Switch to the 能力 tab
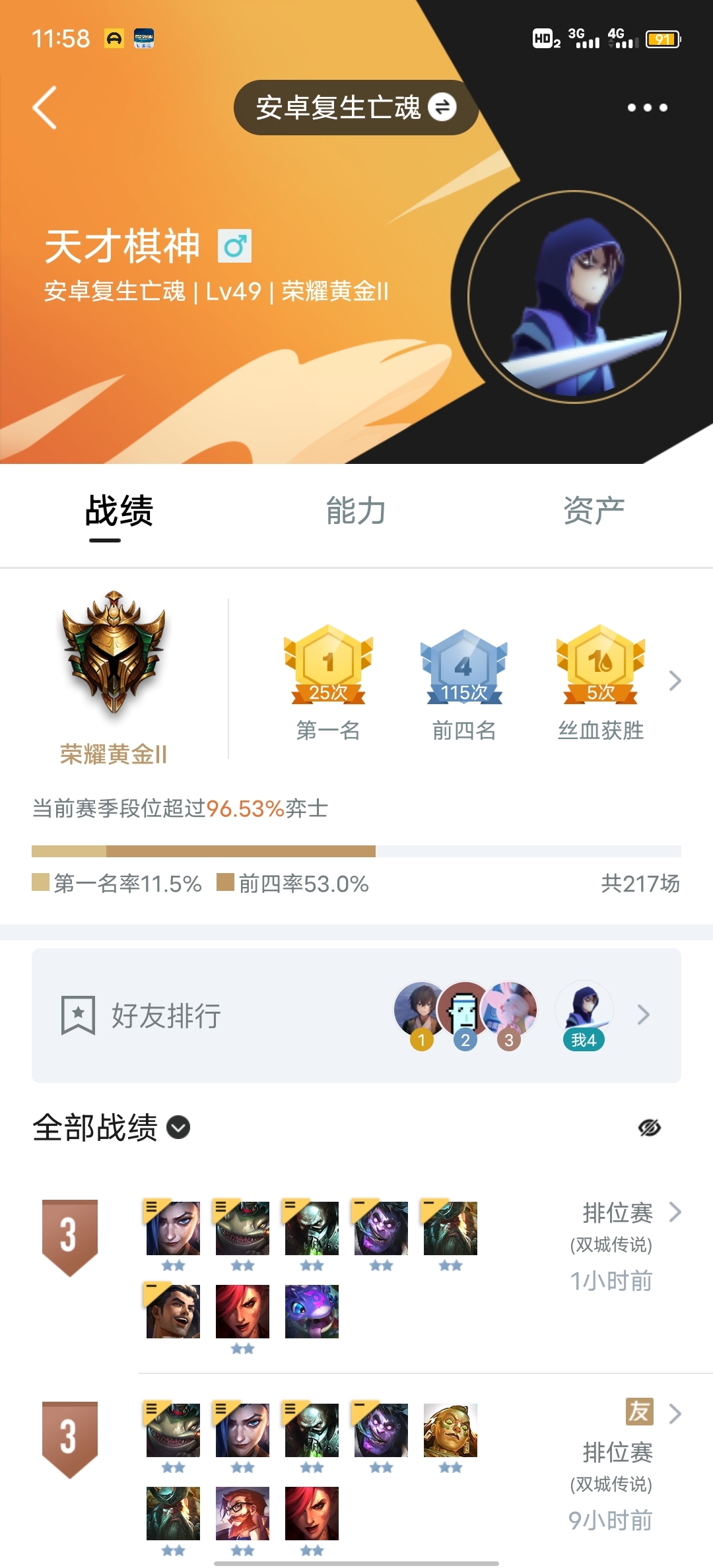Viewport: 713px width, 1568px height. [356, 512]
